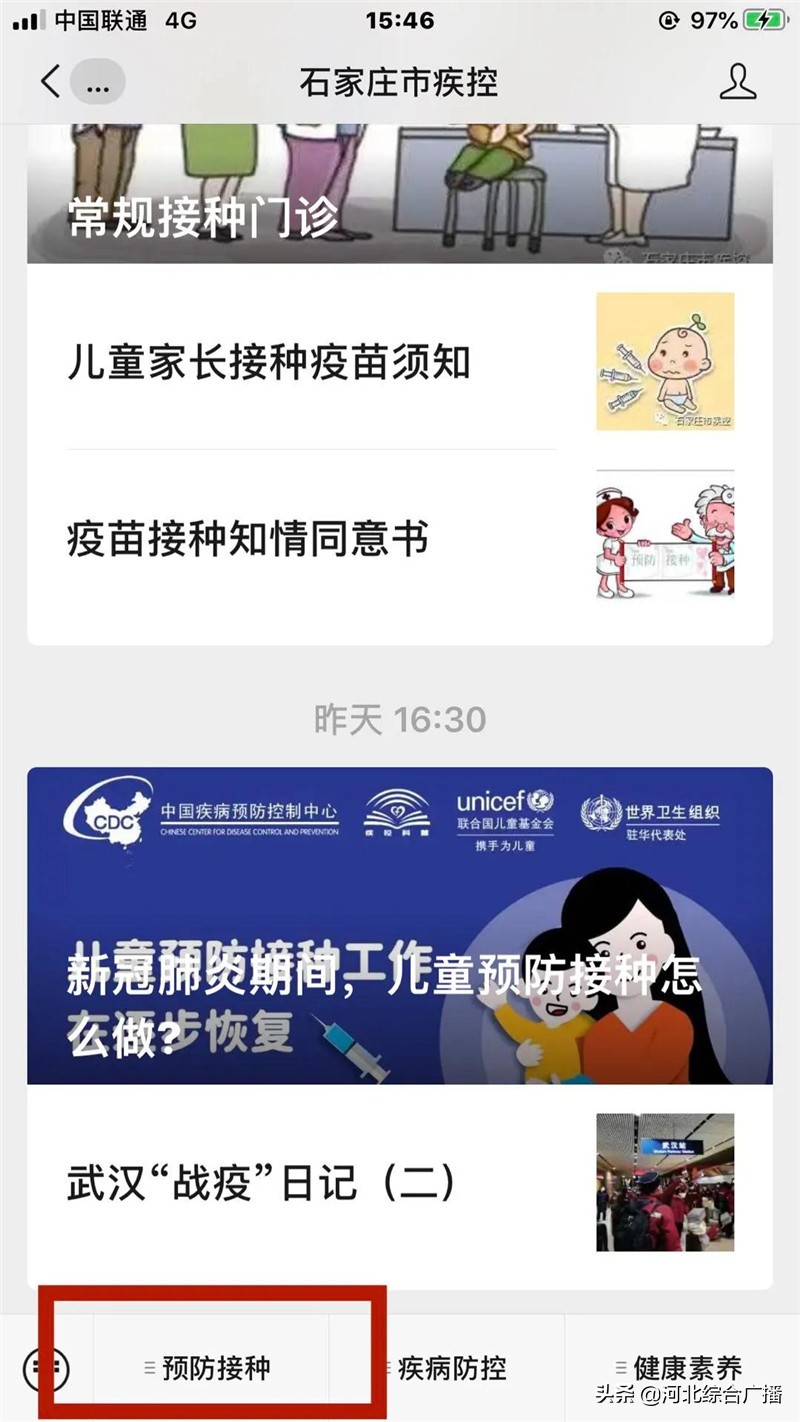Open the account profile via person icon
The height and width of the screenshot is (1422, 800).
click(x=740, y=84)
